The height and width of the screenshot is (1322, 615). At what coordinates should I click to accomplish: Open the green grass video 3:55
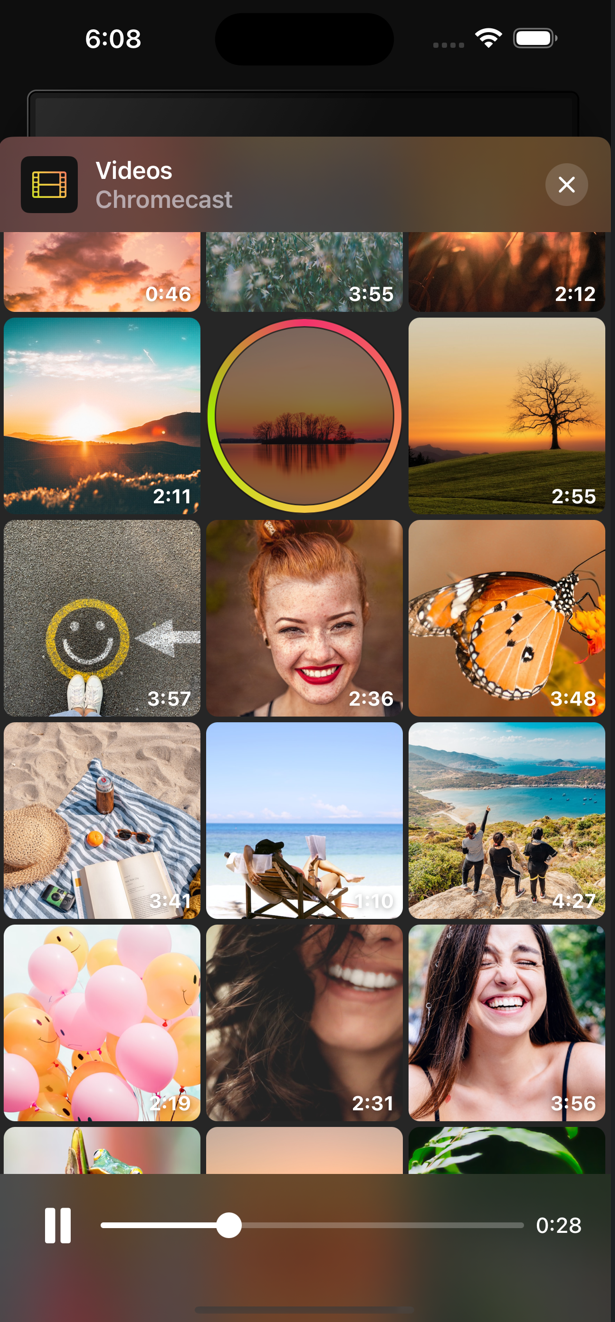304,272
